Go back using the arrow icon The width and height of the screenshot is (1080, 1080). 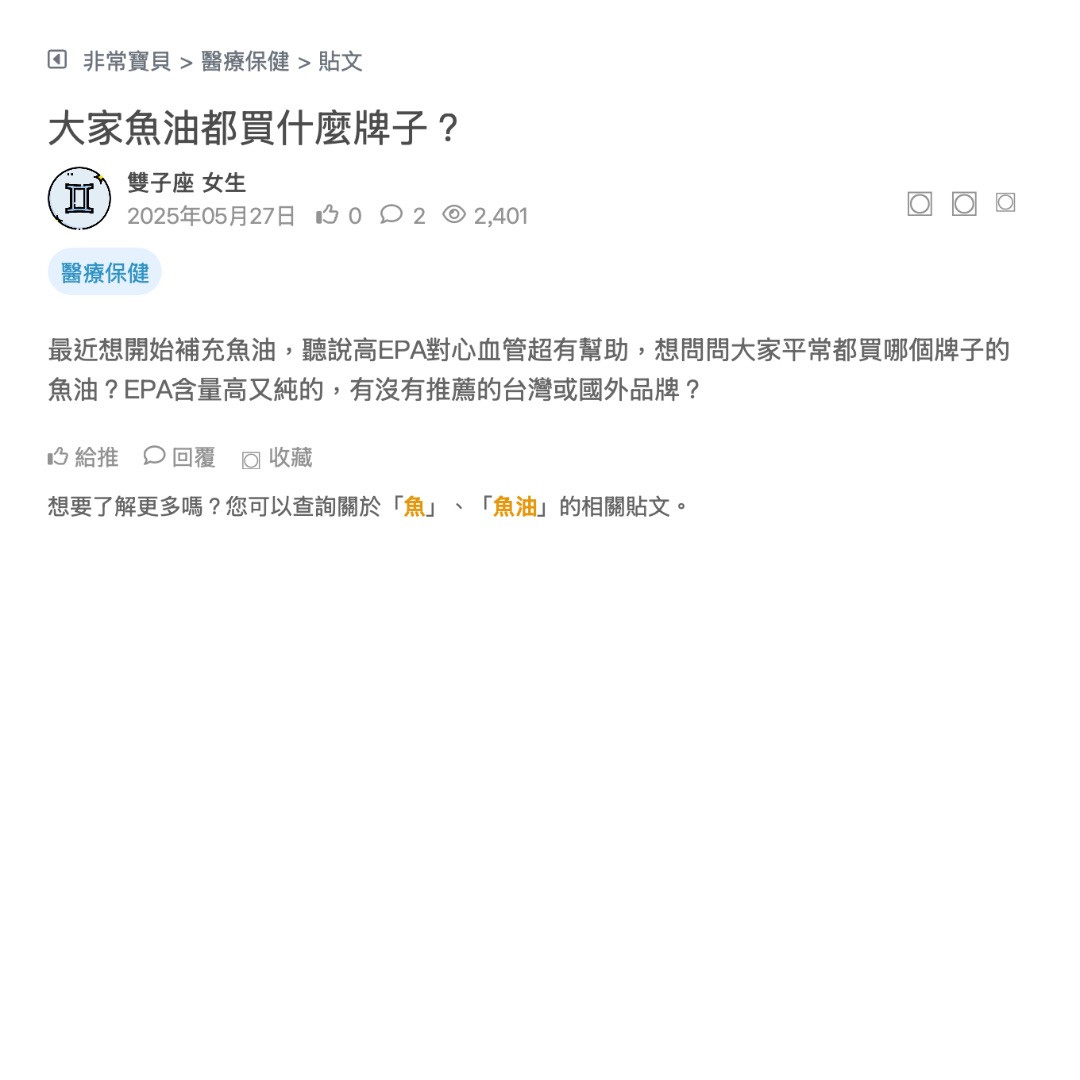[57, 60]
